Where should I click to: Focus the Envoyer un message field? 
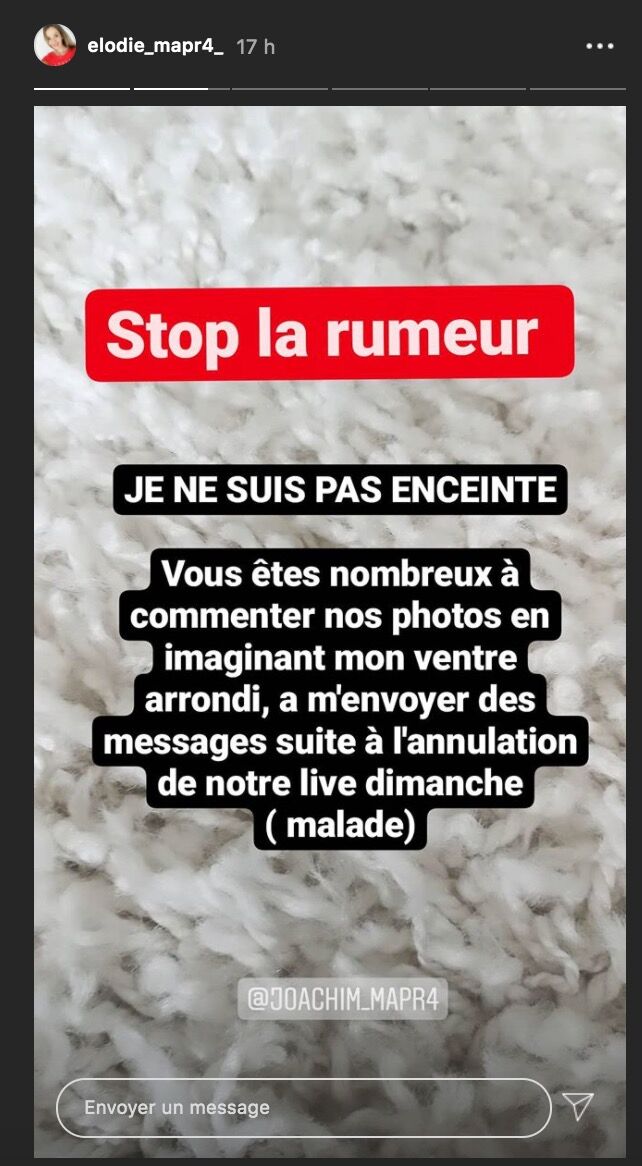point(303,1107)
